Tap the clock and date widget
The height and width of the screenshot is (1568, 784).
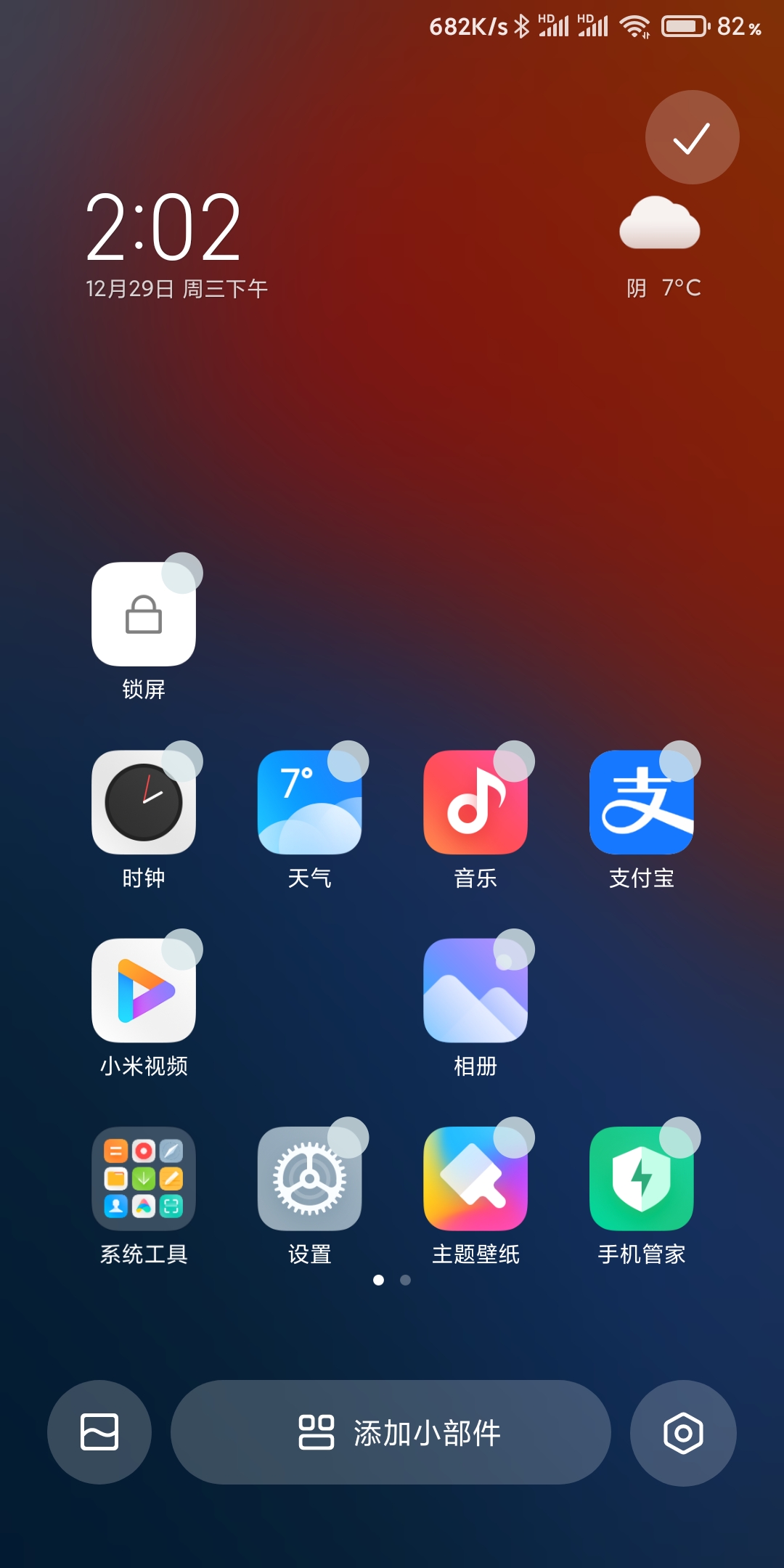(176, 245)
